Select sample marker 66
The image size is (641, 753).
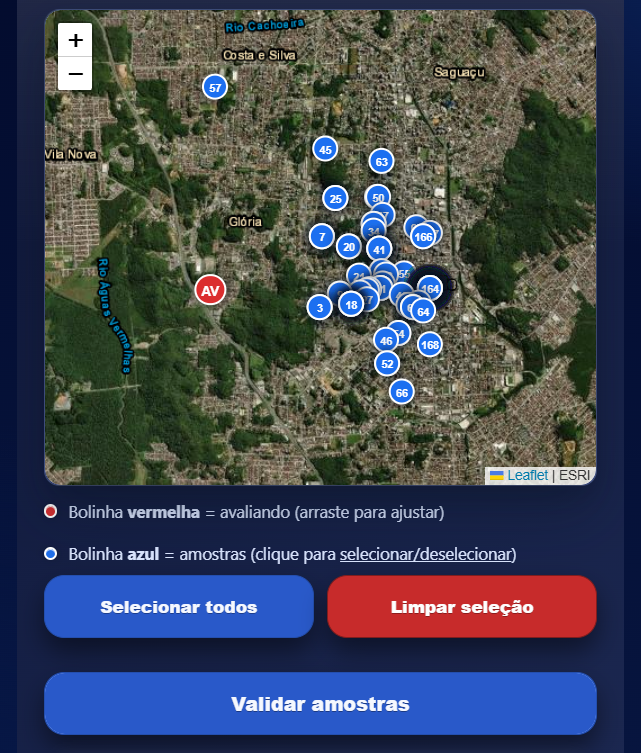click(401, 392)
